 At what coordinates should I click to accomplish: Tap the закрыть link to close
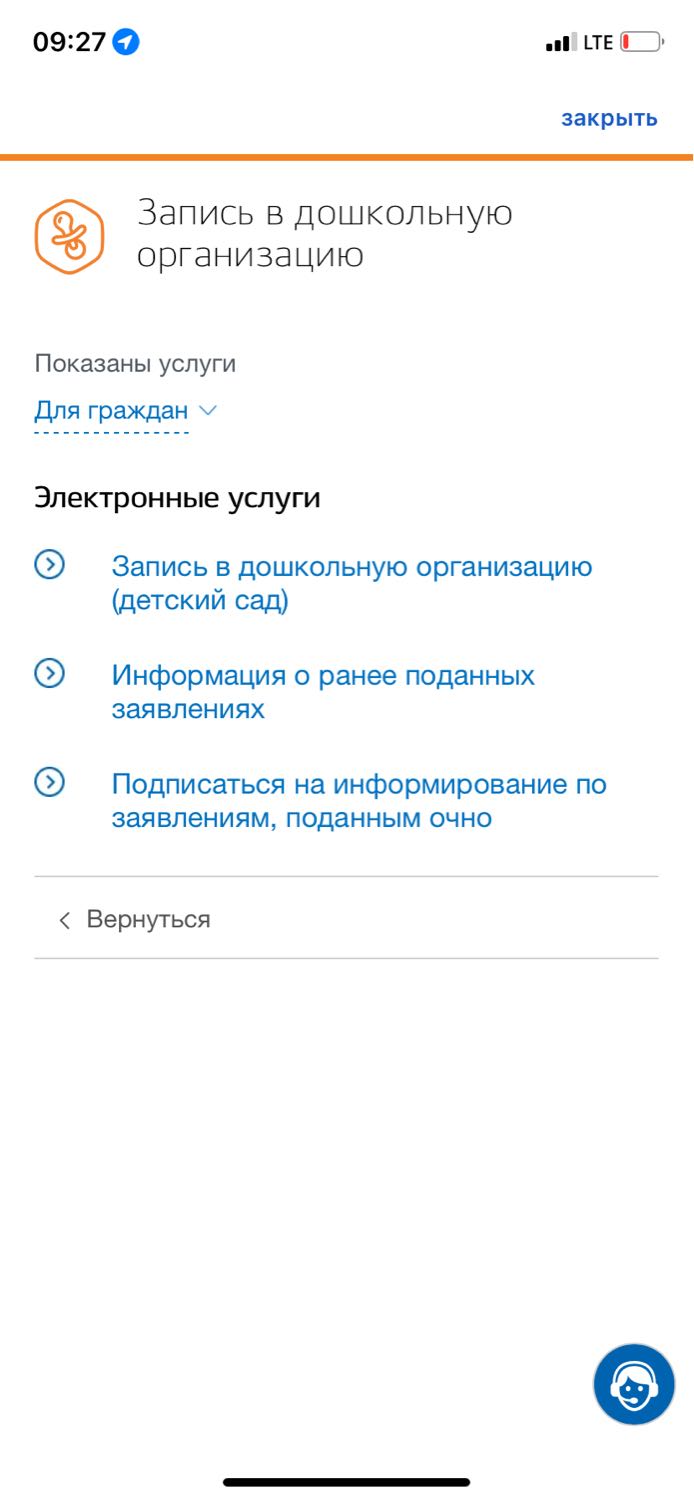pyautogui.click(x=609, y=119)
